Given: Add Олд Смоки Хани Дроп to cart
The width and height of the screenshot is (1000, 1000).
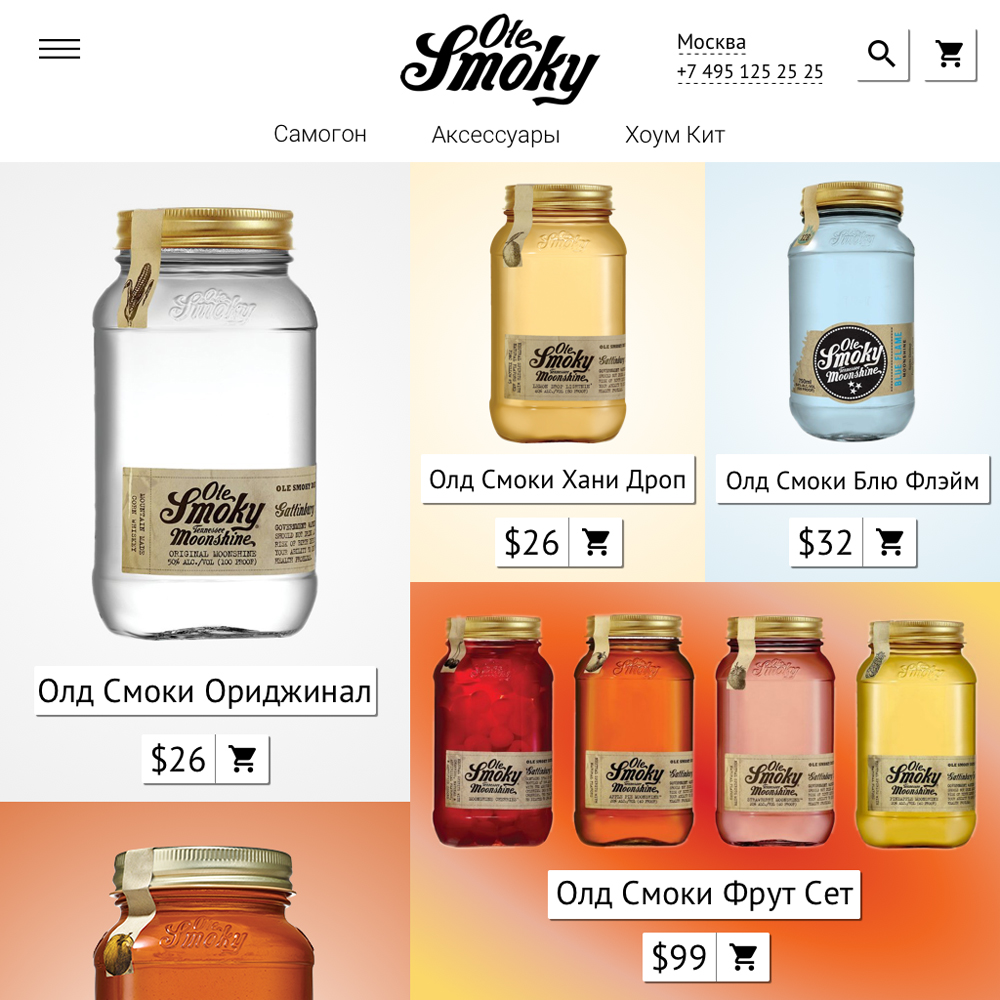Looking at the screenshot, I should [x=596, y=542].
